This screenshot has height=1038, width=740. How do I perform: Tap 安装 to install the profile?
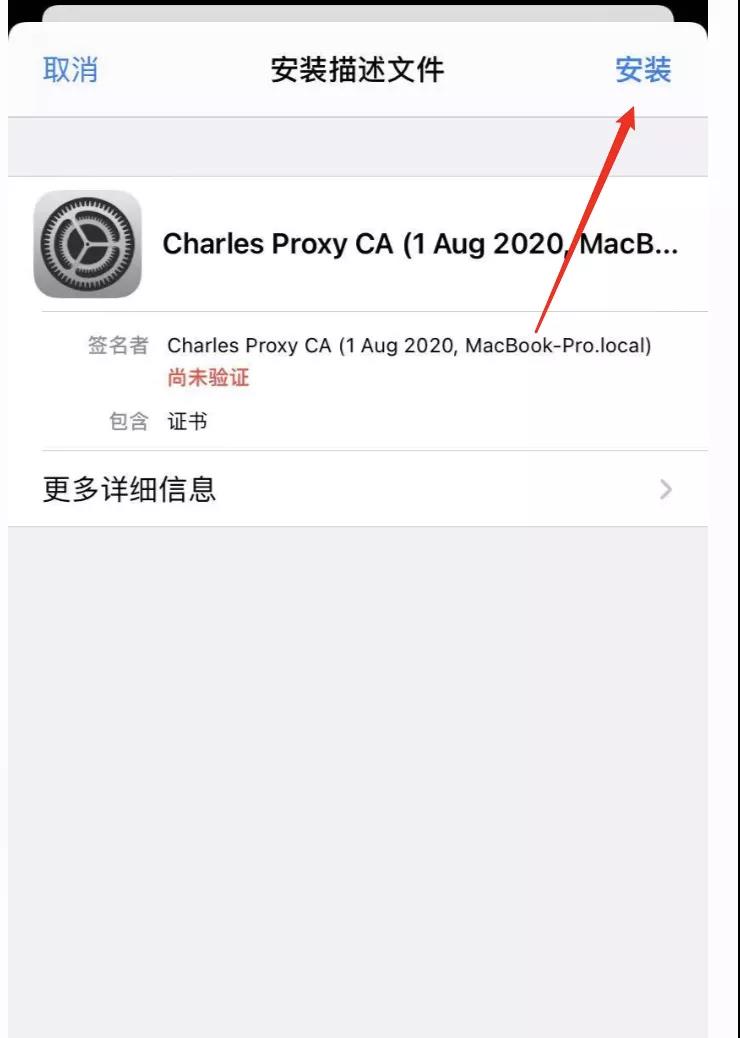coord(643,71)
